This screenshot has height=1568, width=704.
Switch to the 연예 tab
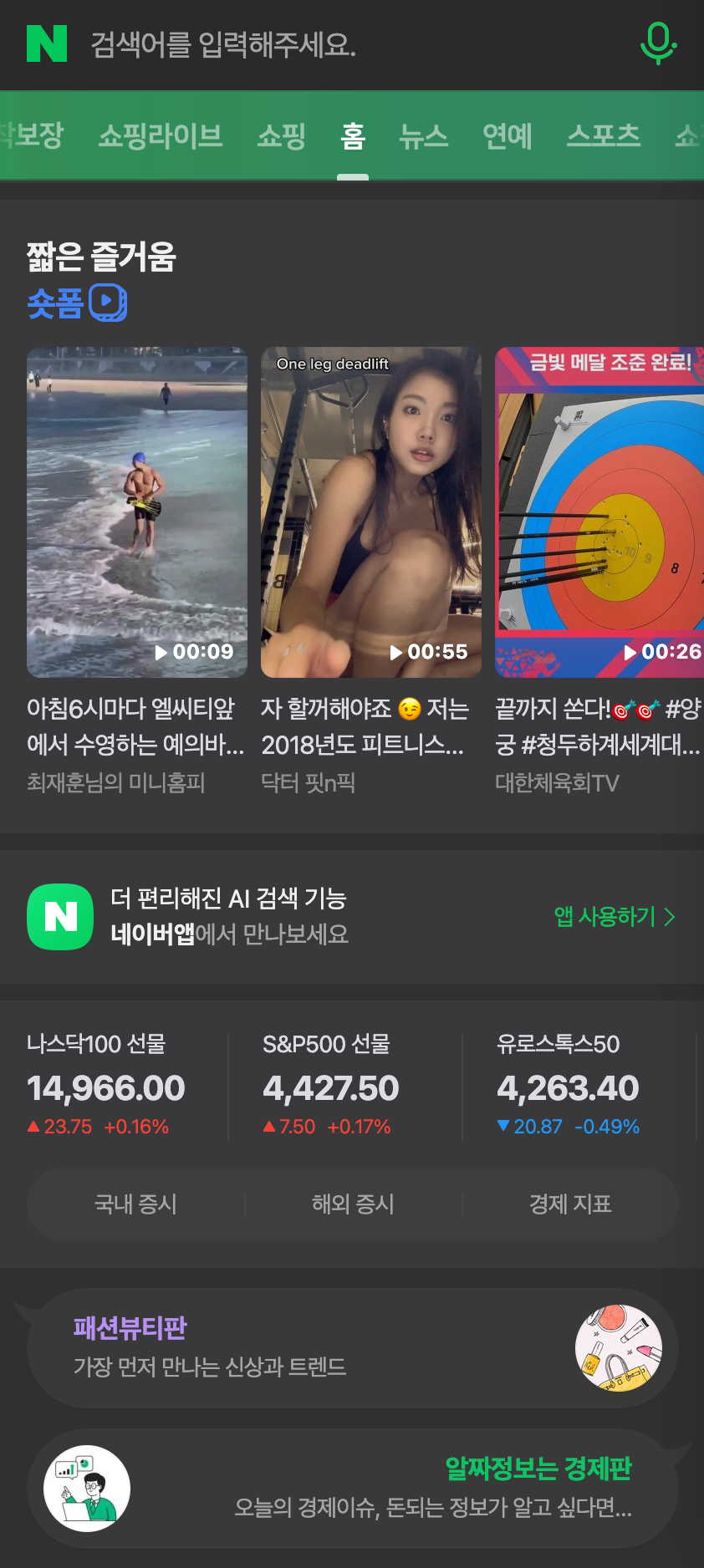507,137
